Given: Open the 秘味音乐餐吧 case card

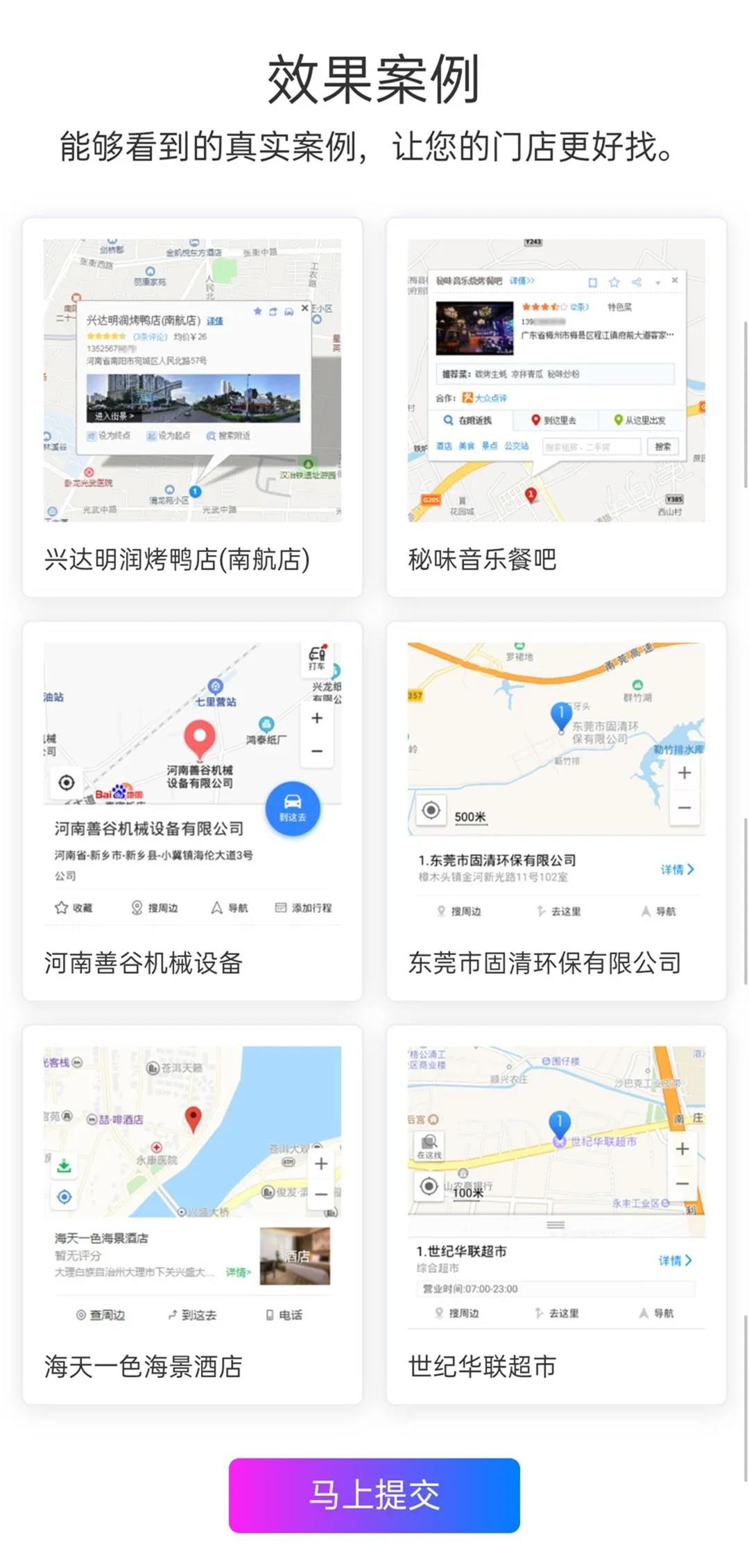Looking at the screenshot, I should 556,408.
